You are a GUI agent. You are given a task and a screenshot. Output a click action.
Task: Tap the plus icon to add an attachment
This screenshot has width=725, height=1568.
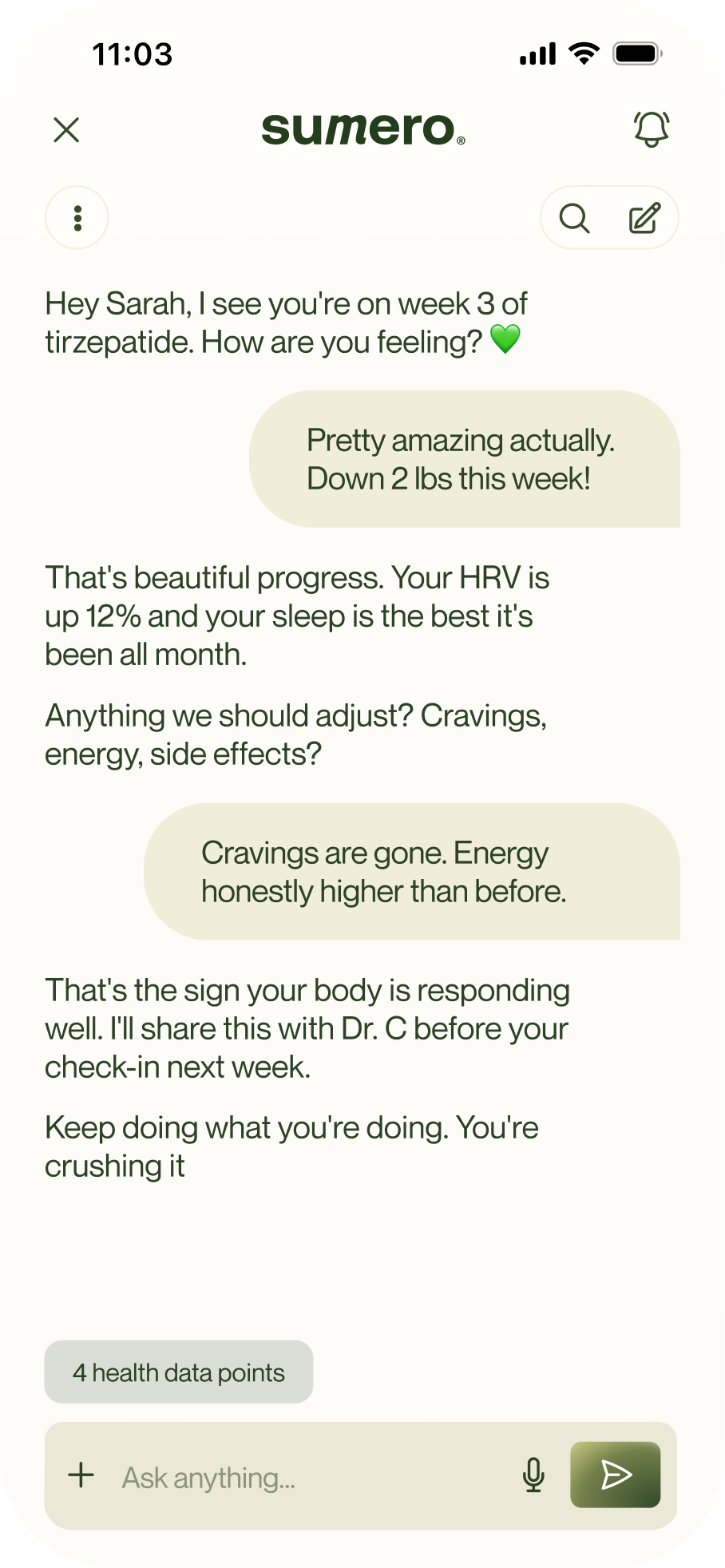pos(81,1475)
